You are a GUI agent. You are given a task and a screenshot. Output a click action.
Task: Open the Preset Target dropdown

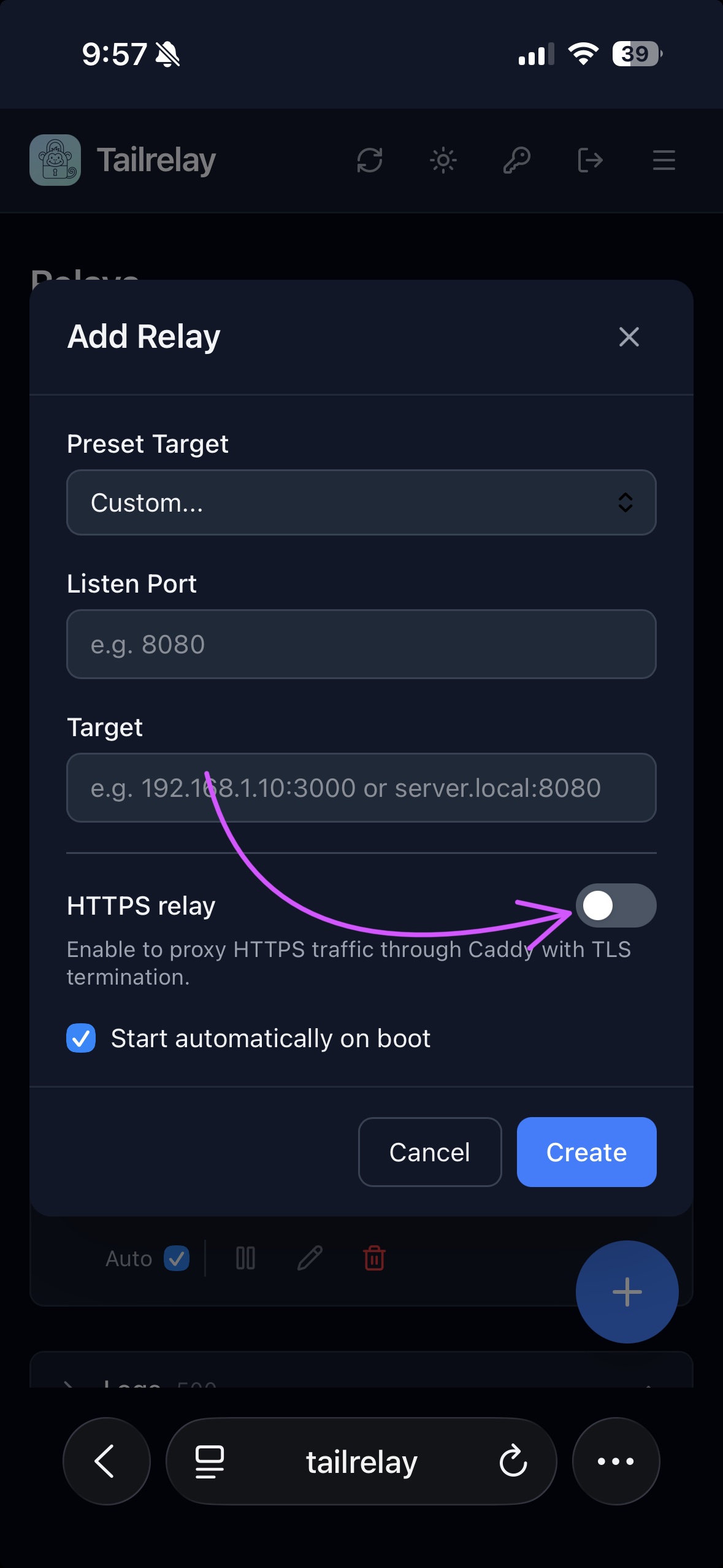tap(361, 502)
